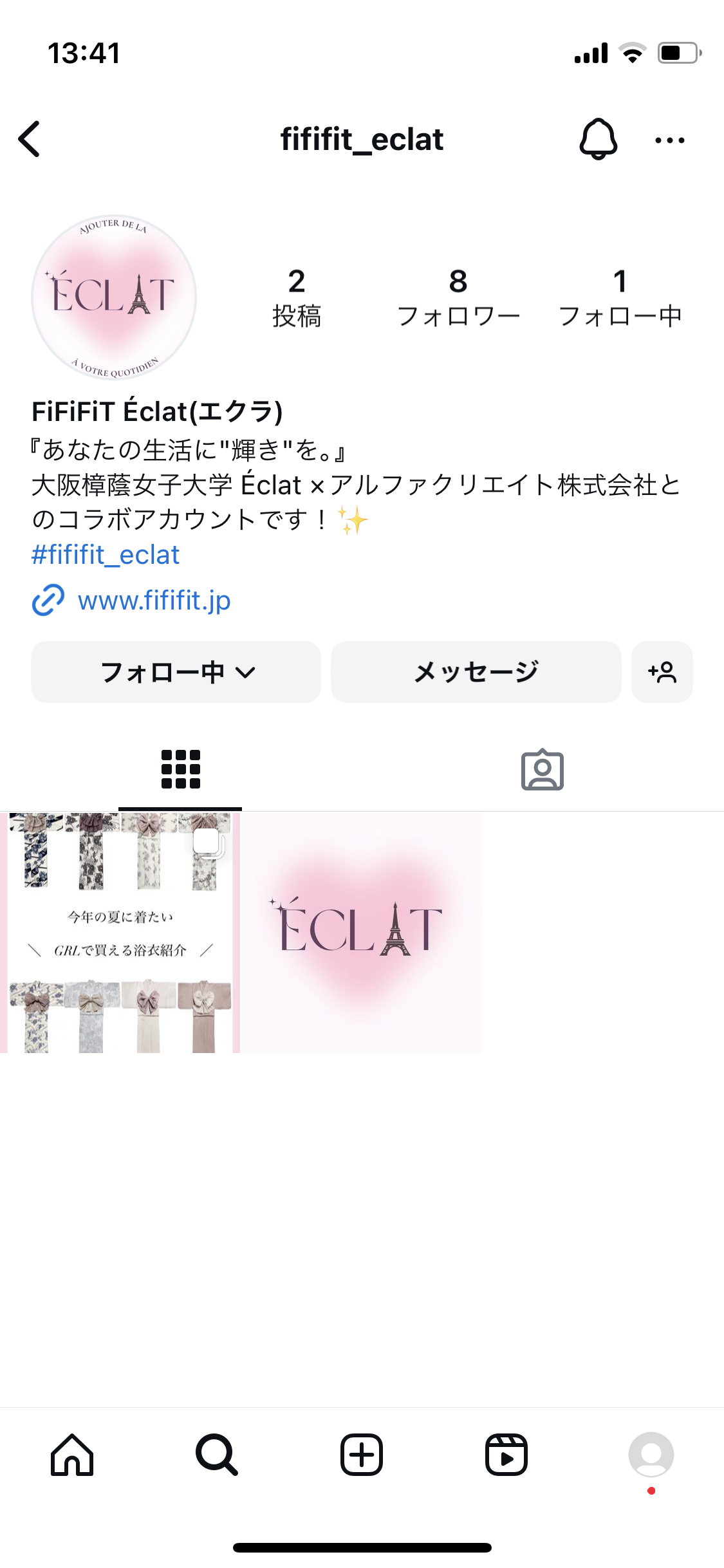Show suggested accounts via add-person icon
Image resolution: width=724 pixels, height=1568 pixels.
click(662, 672)
